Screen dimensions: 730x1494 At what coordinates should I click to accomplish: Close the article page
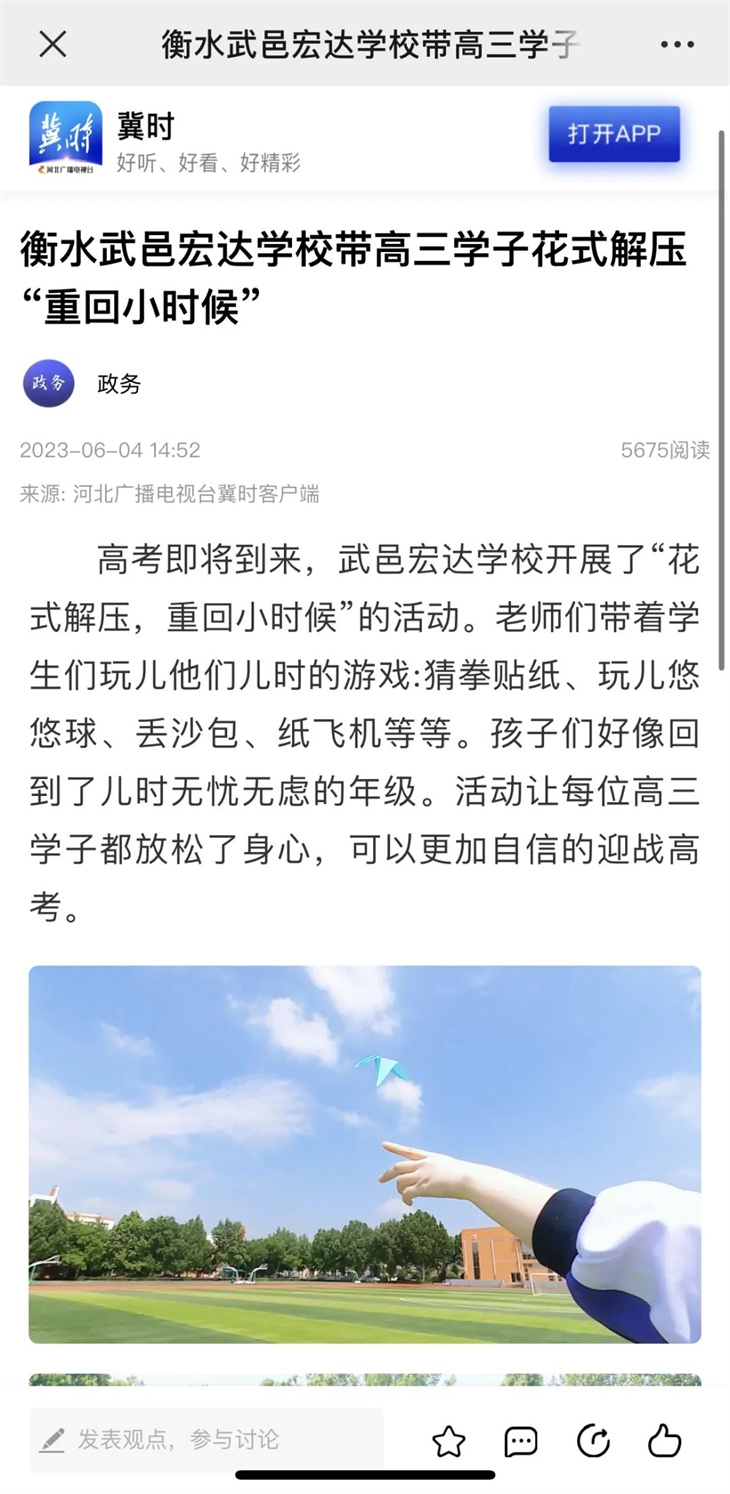(x=52, y=44)
